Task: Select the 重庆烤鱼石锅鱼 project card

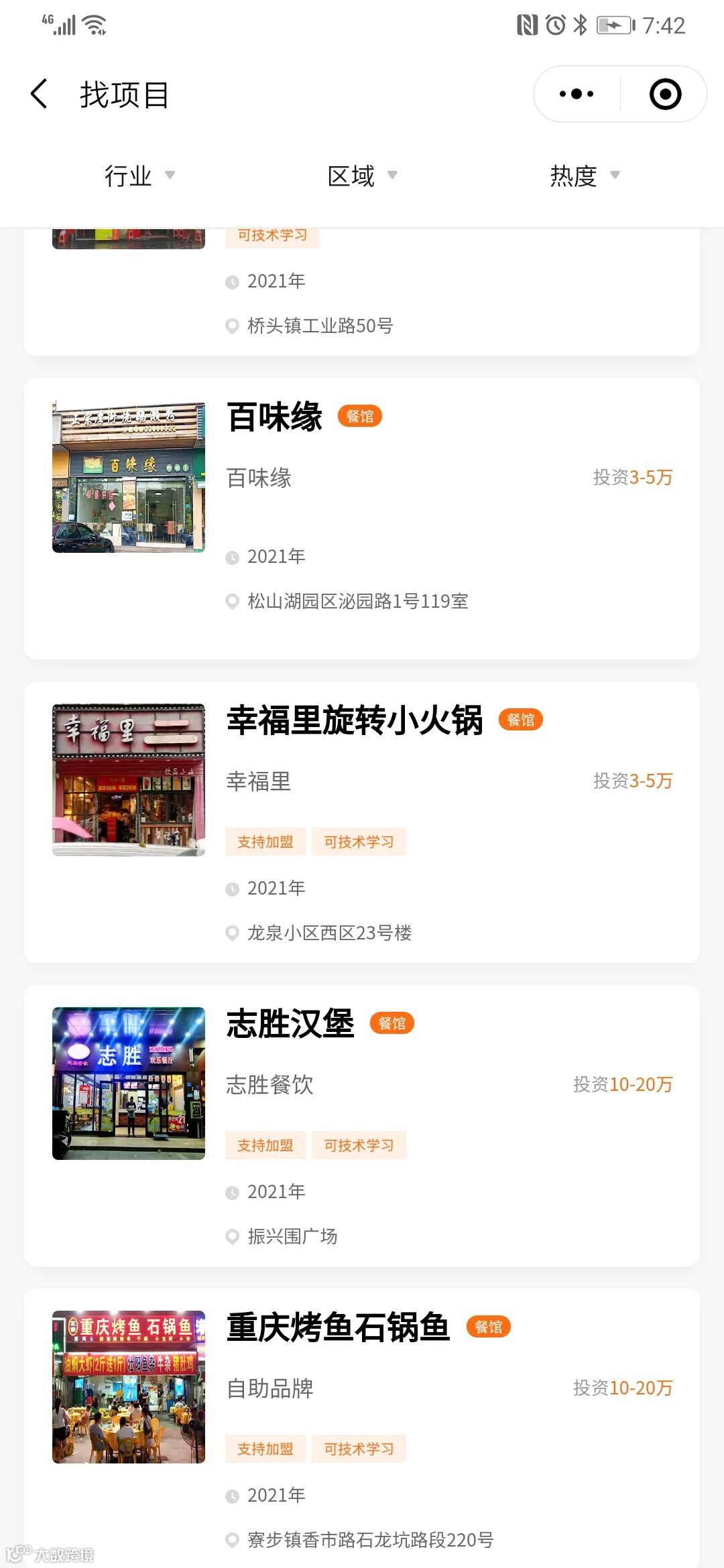Action: (362, 1427)
